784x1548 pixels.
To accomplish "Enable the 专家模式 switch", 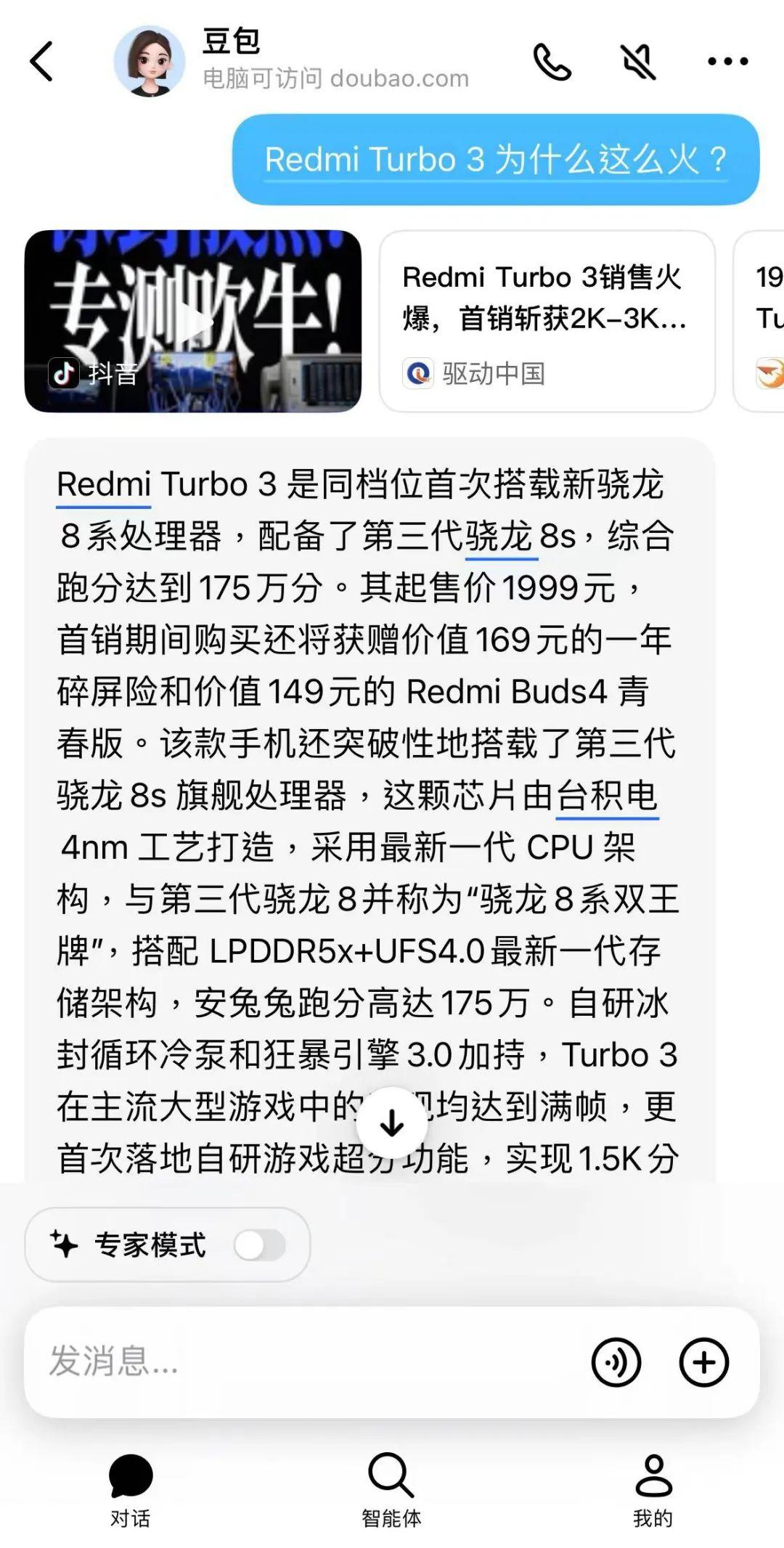I will pos(259,1244).
